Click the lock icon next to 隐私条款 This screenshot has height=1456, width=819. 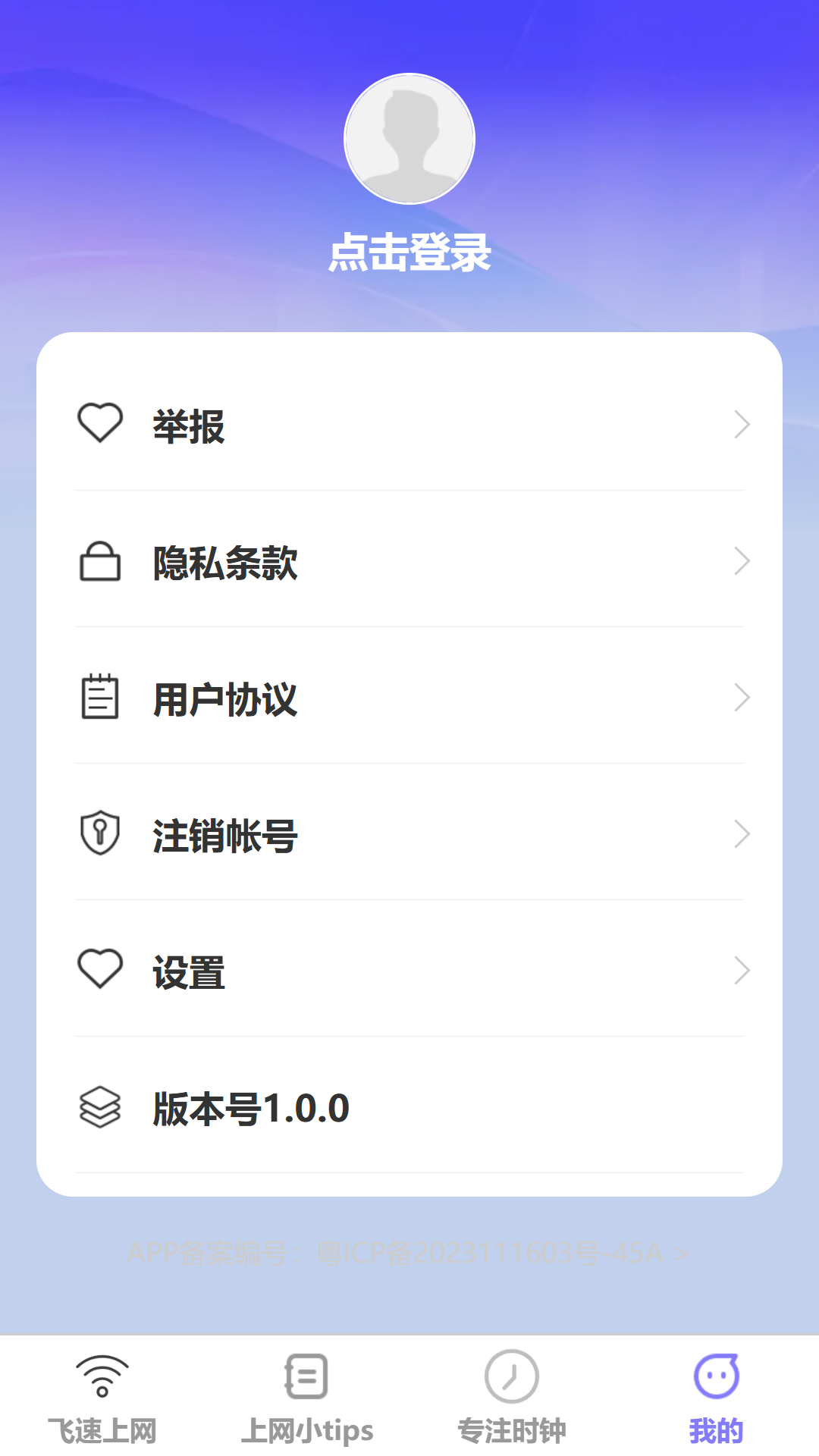(x=100, y=562)
